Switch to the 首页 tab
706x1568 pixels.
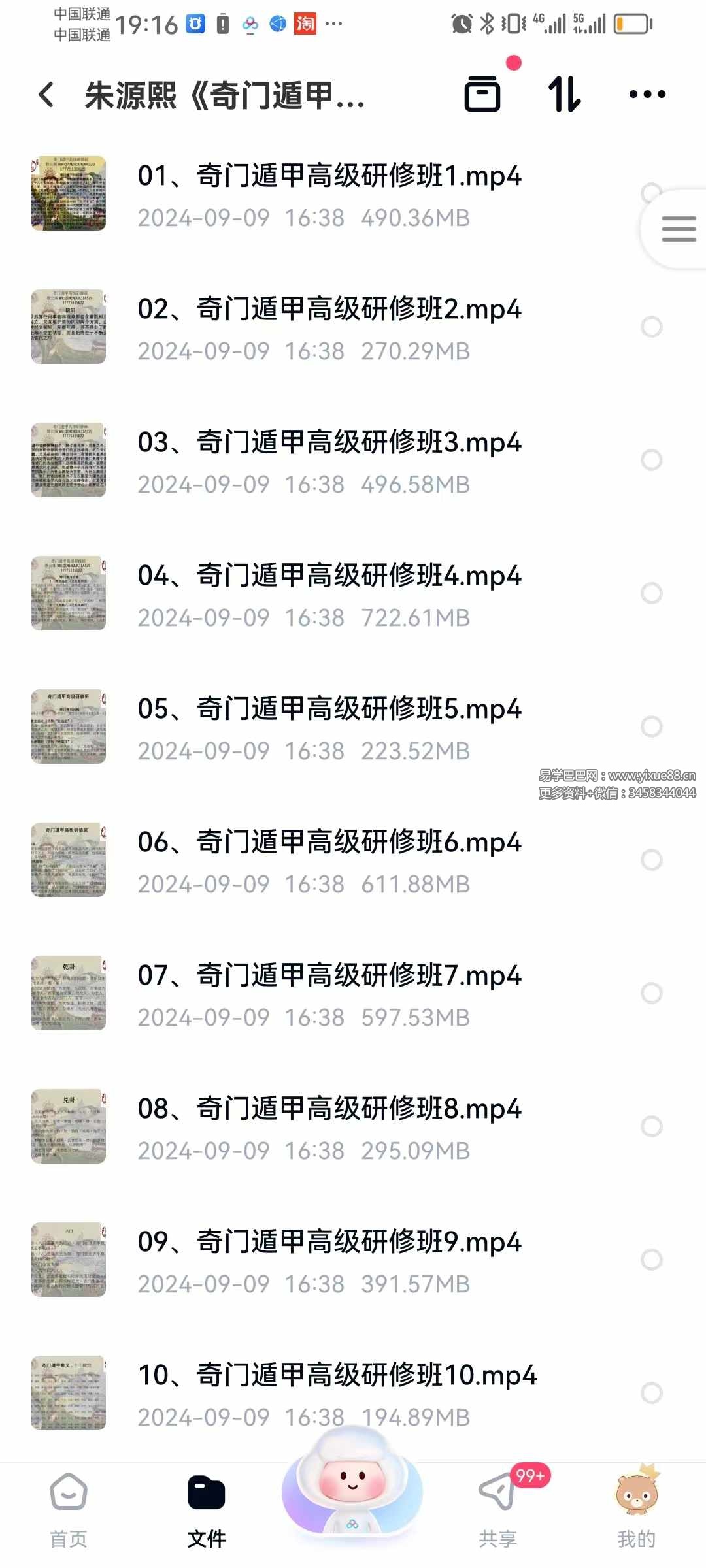click(x=69, y=1511)
